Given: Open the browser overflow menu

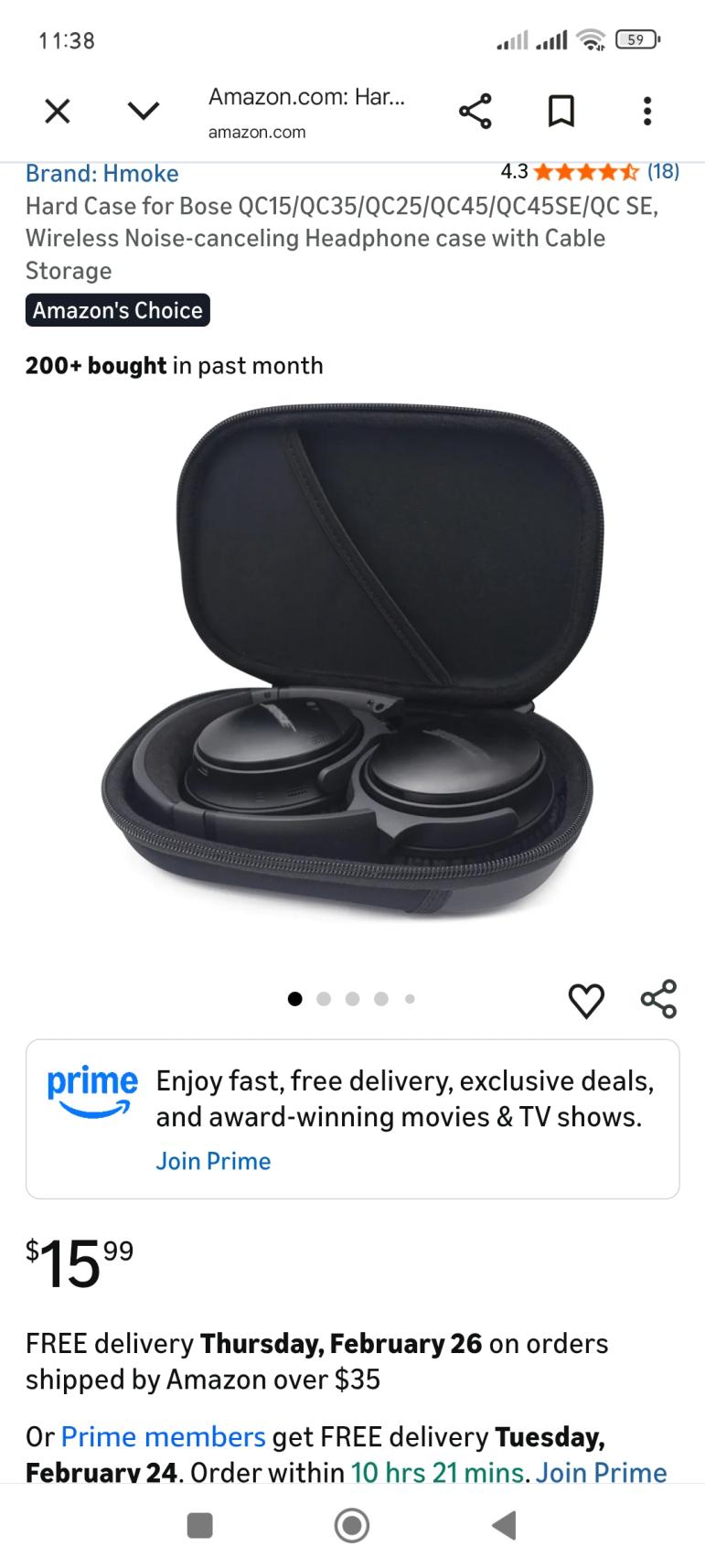Looking at the screenshot, I should pos(646,112).
